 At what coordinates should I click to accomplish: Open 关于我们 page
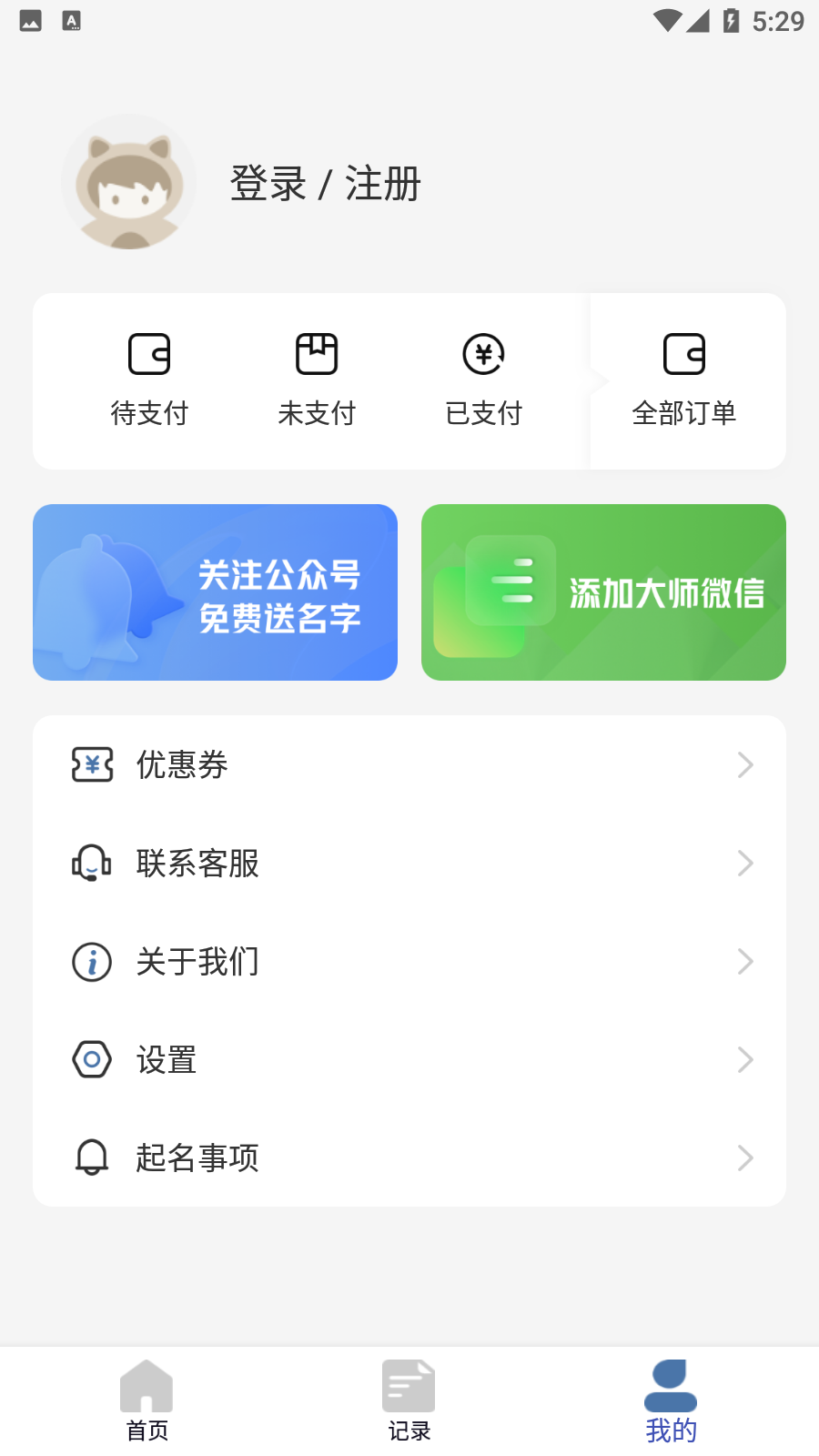tap(409, 962)
